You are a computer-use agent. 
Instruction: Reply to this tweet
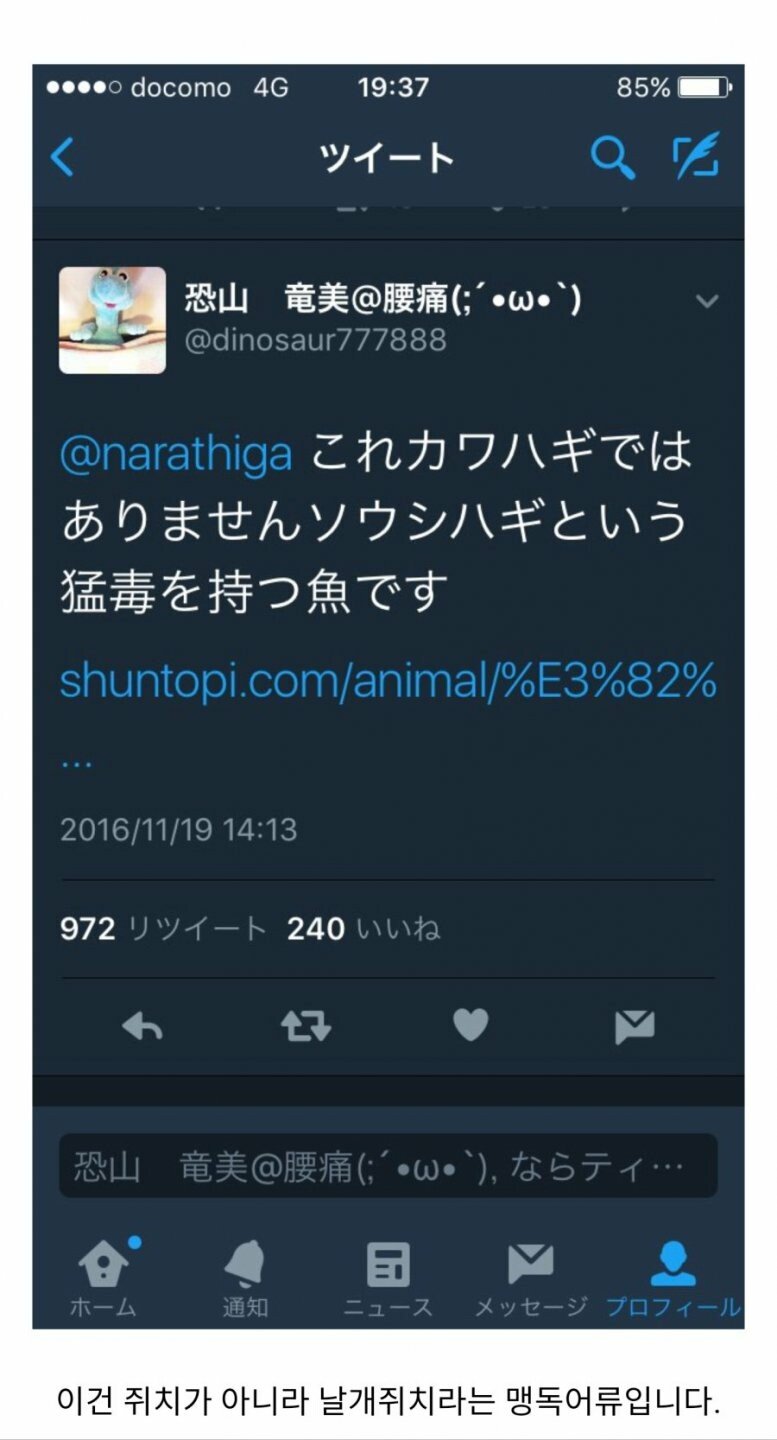coord(142,1026)
